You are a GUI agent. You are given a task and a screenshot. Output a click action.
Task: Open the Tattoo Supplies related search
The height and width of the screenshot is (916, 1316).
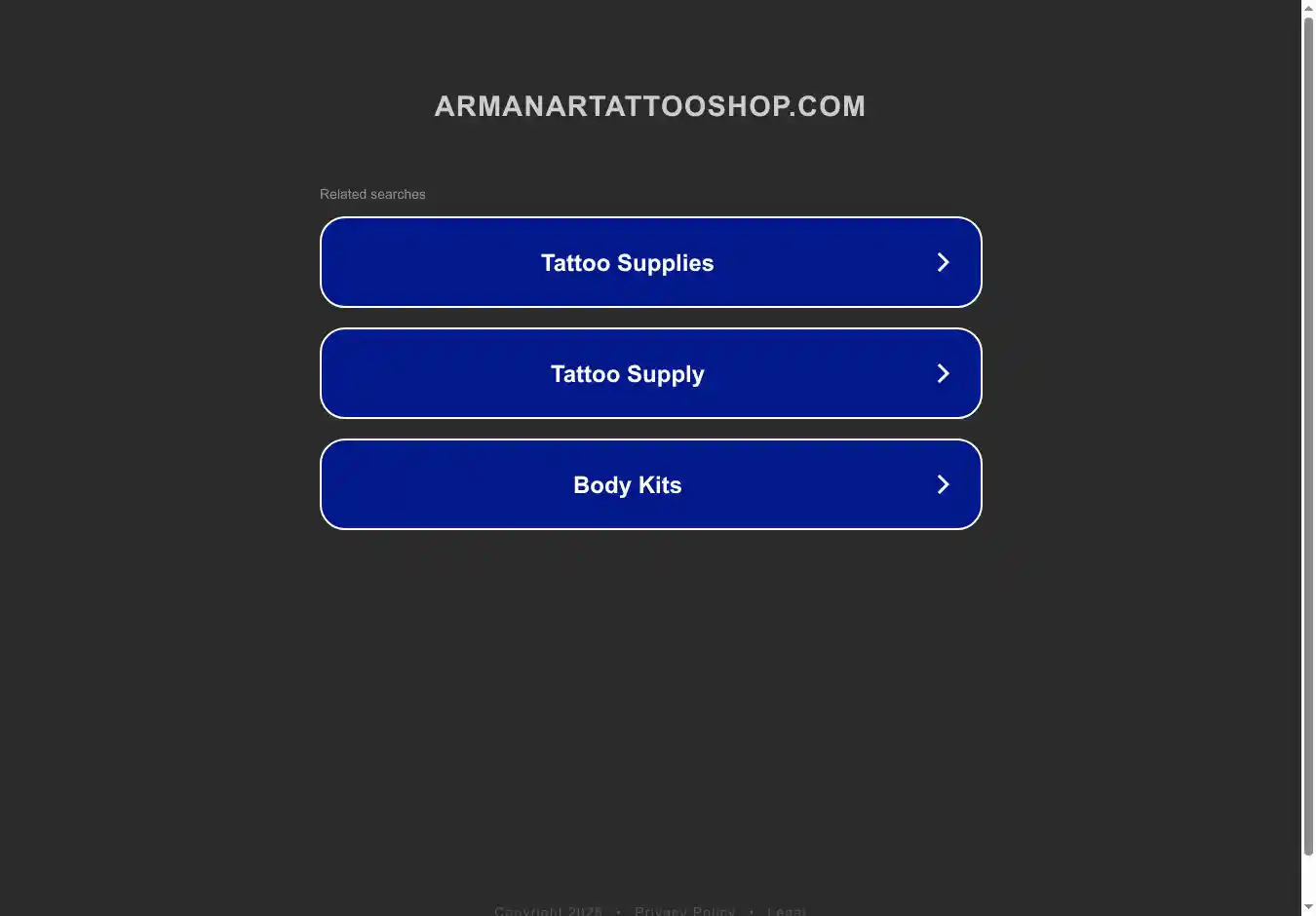point(650,263)
